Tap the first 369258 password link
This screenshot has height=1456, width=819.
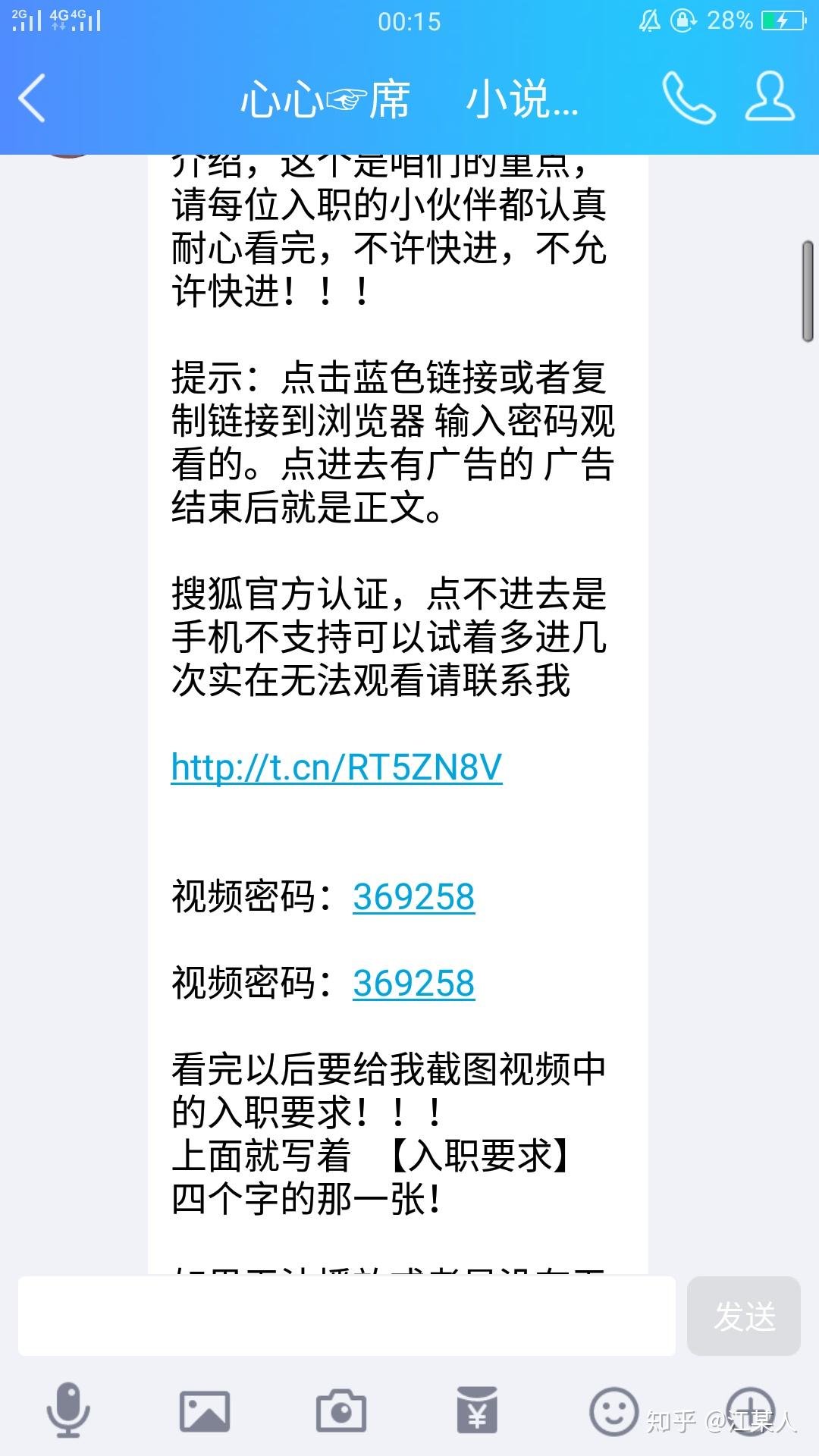[x=413, y=897]
